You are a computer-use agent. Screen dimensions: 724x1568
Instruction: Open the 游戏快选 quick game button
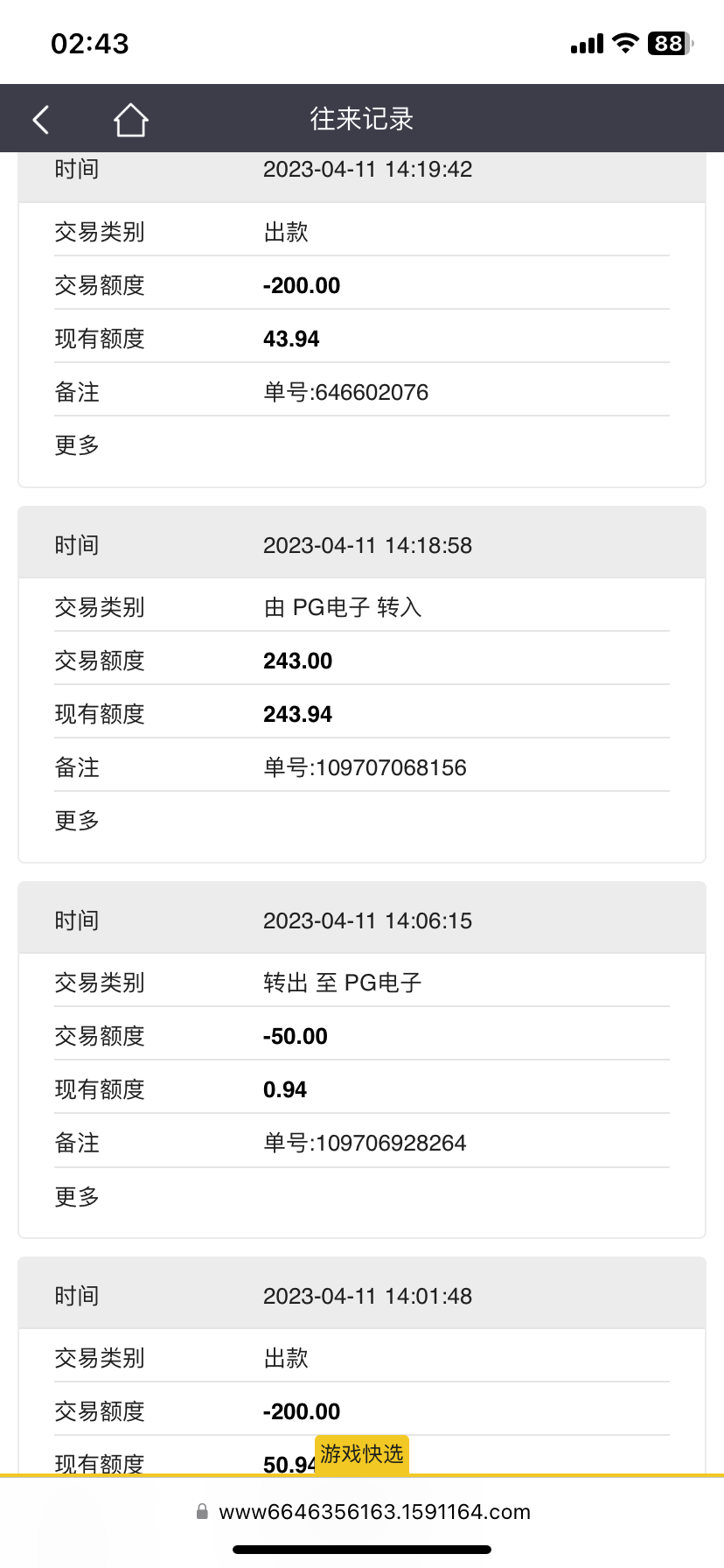point(362,1454)
